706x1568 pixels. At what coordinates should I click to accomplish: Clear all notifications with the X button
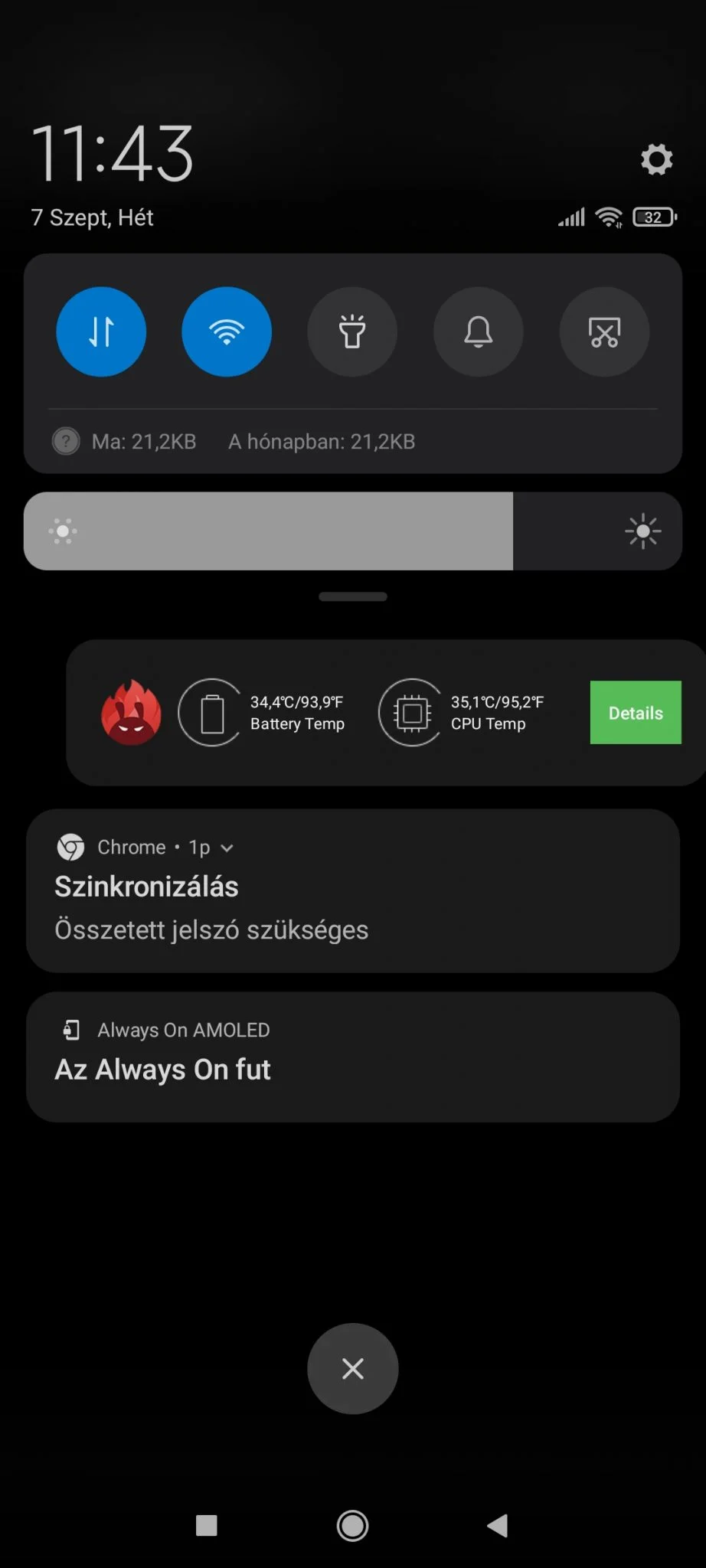pos(352,1368)
